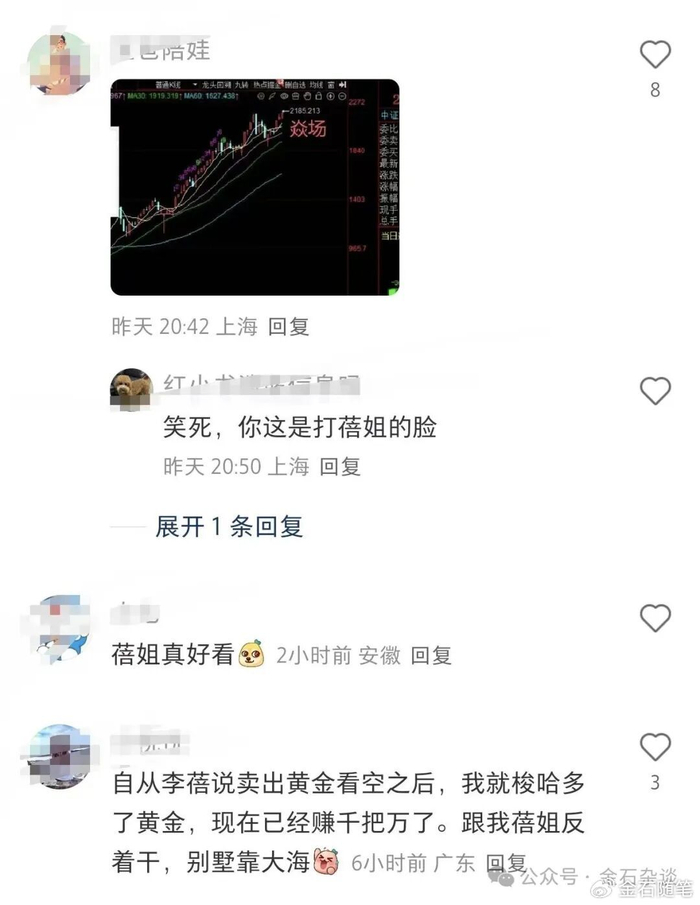
Task: Reply to the comment posted 昨天 20:42
Action: coord(289,326)
